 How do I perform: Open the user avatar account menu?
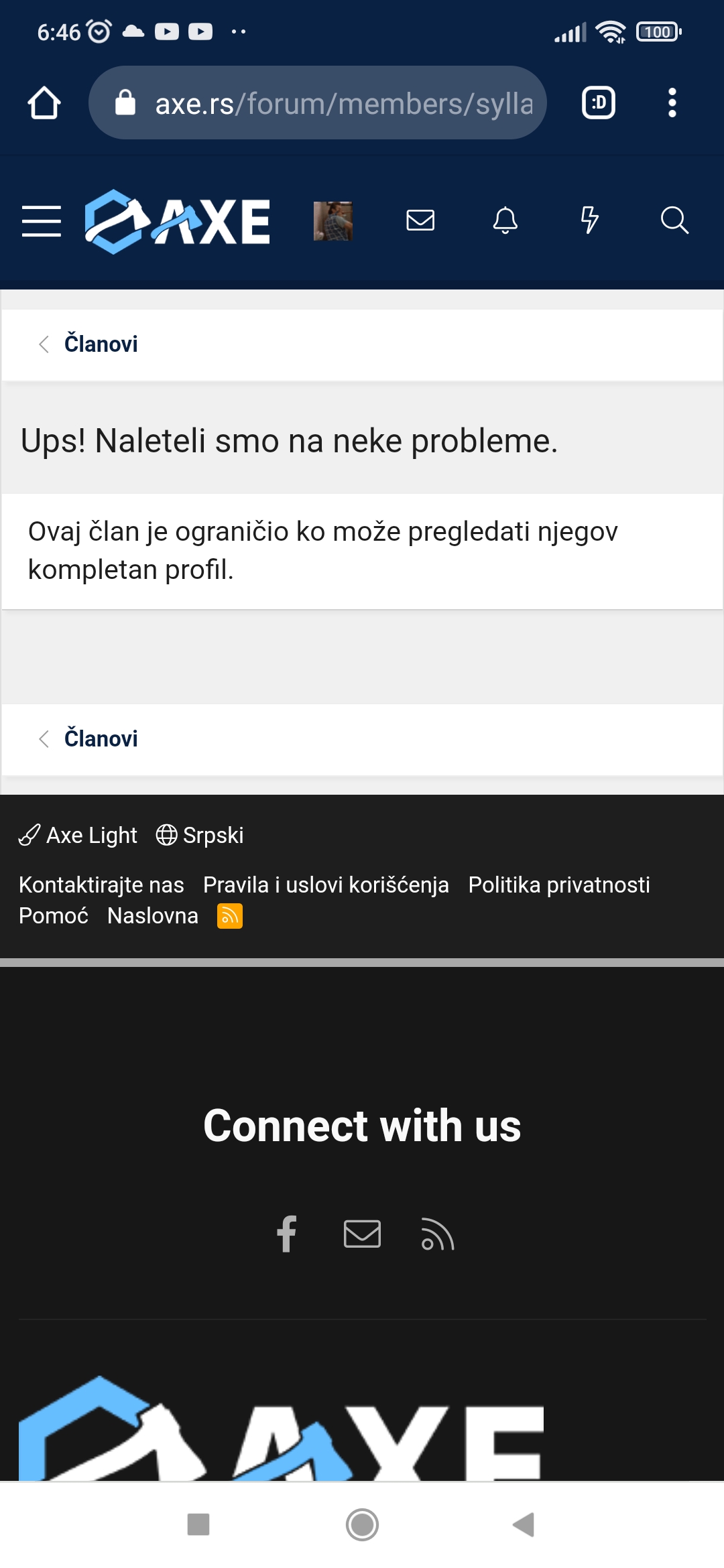(x=333, y=221)
